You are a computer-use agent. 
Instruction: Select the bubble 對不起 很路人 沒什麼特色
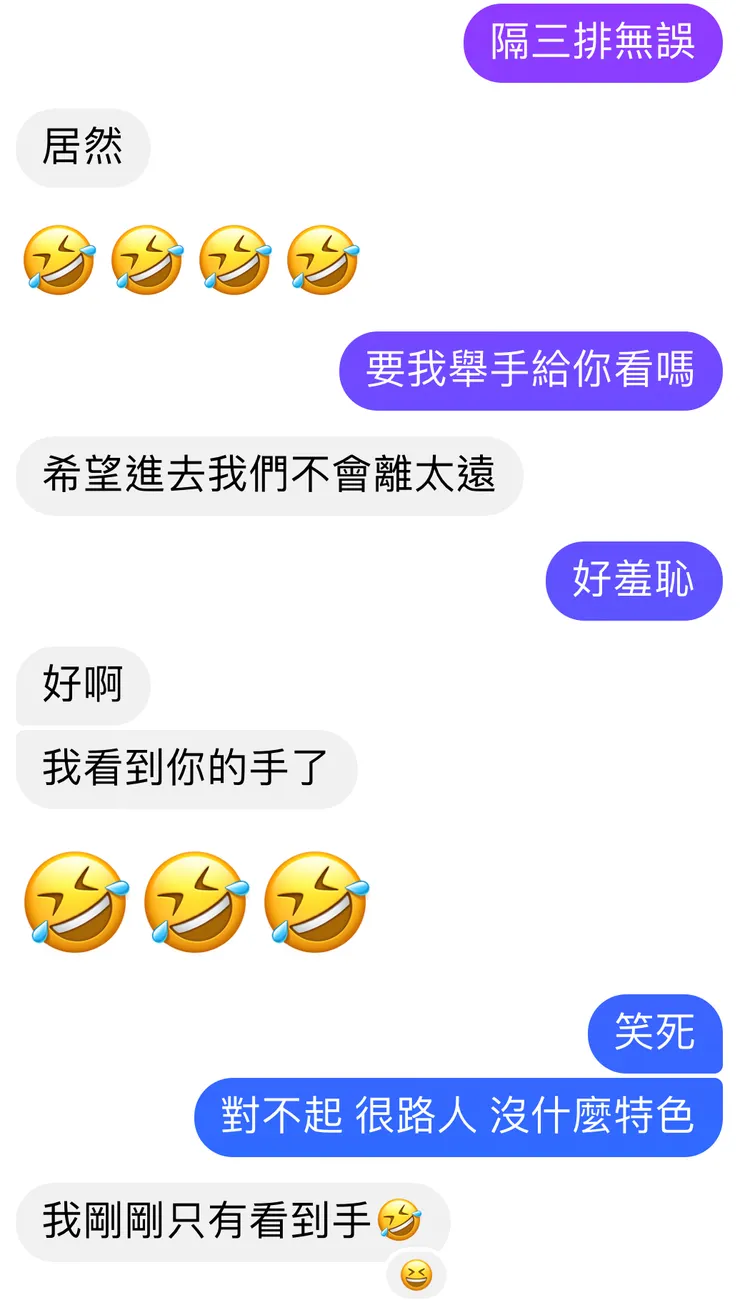(459, 1119)
